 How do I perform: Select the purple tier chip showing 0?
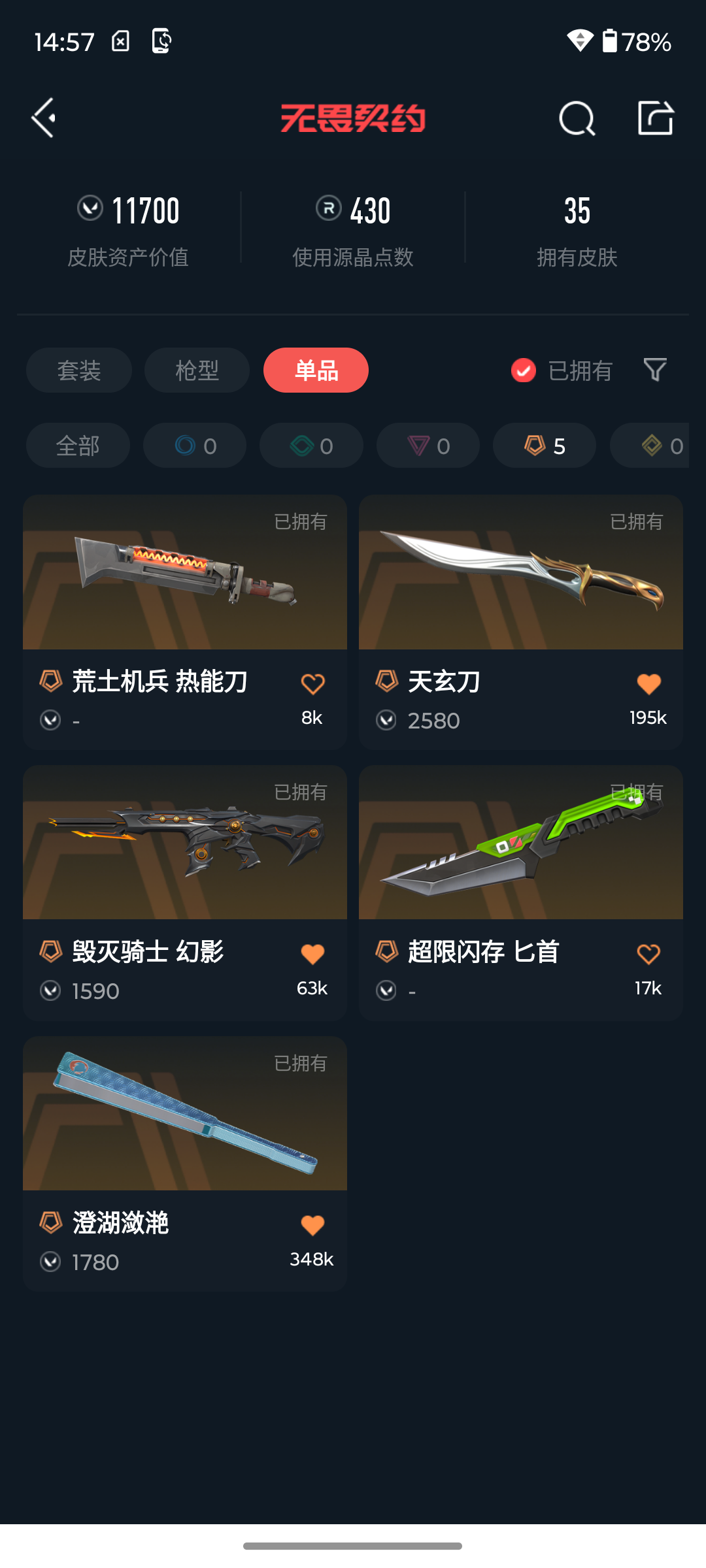(x=428, y=446)
